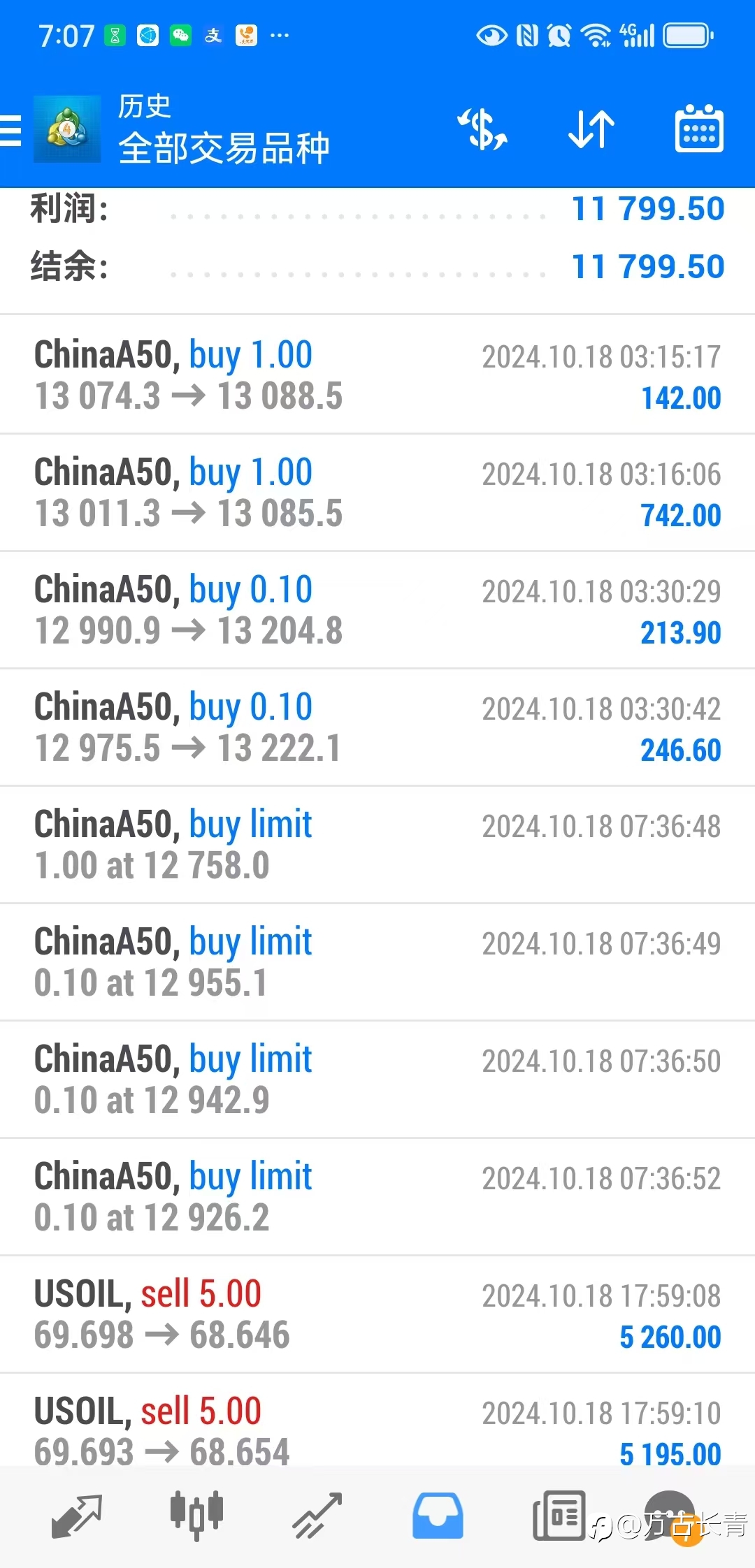Screen dimensions: 755x1568
Task: Open buy limit order at 12 955.1
Action: pyautogui.click(x=377, y=962)
